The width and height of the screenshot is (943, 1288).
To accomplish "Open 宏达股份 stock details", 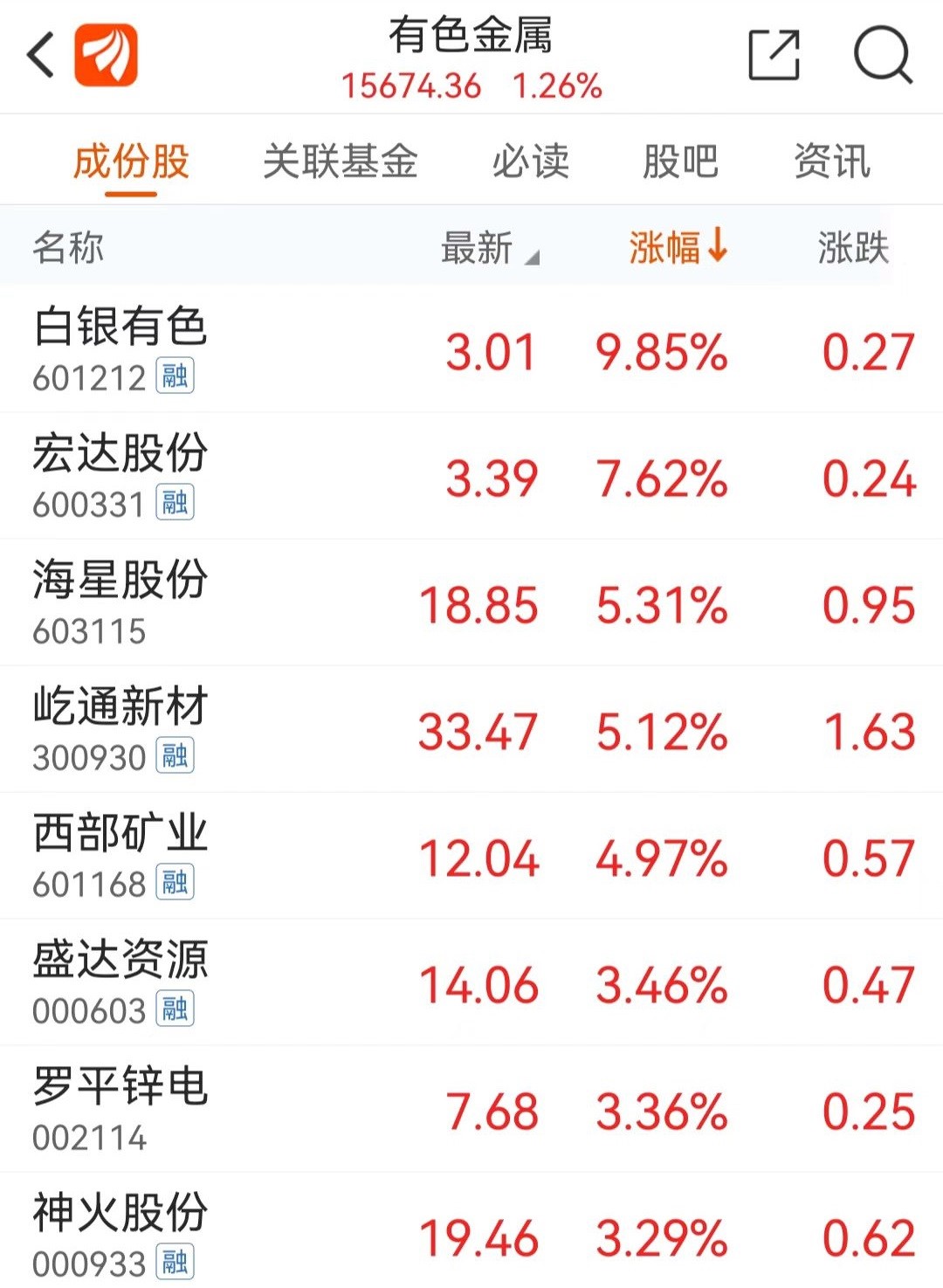I will tap(121, 475).
